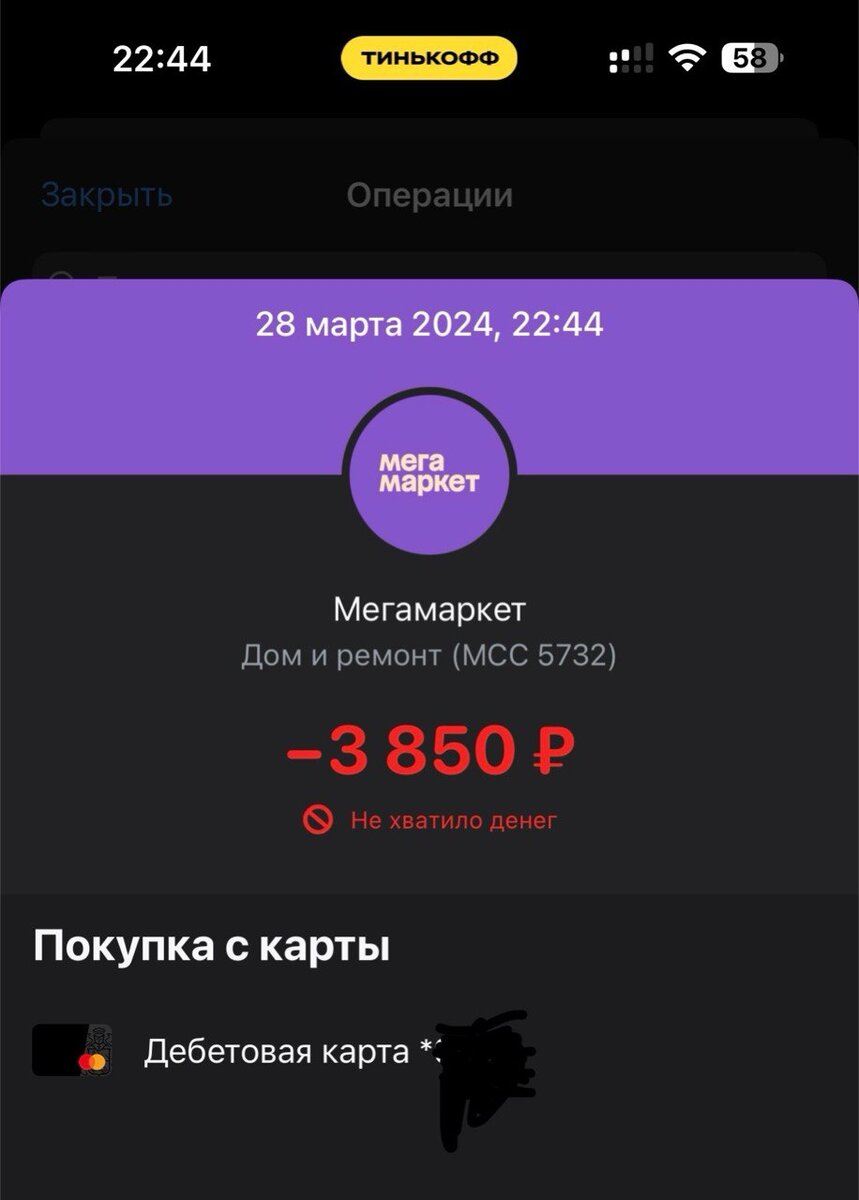
Task: Tap the prohibition icon next to error message
Action: coord(318,820)
